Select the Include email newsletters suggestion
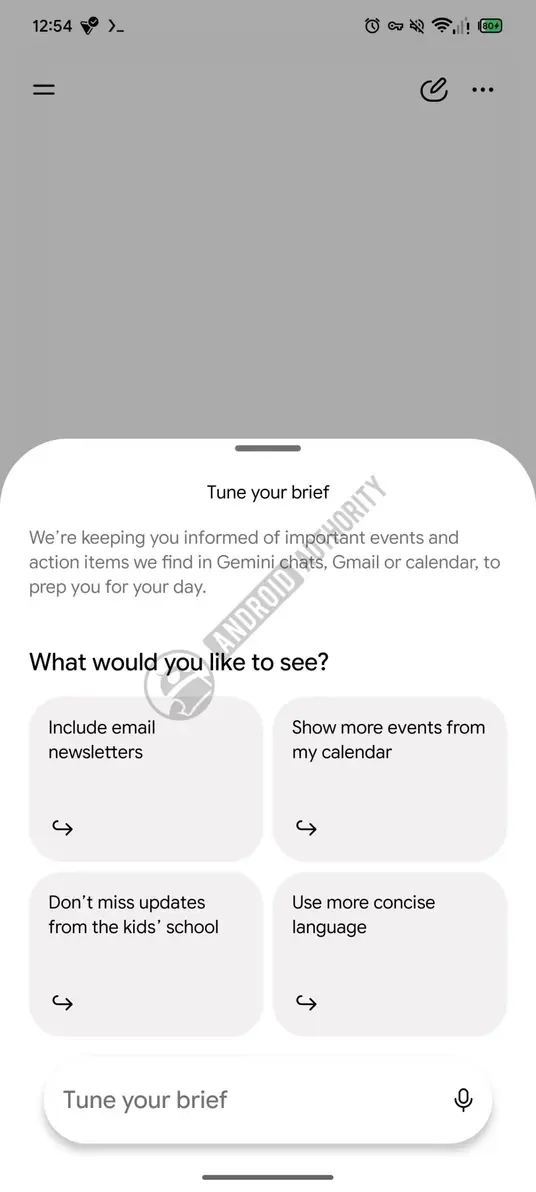Image resolution: width=536 pixels, height=1192 pixels. 146,779
